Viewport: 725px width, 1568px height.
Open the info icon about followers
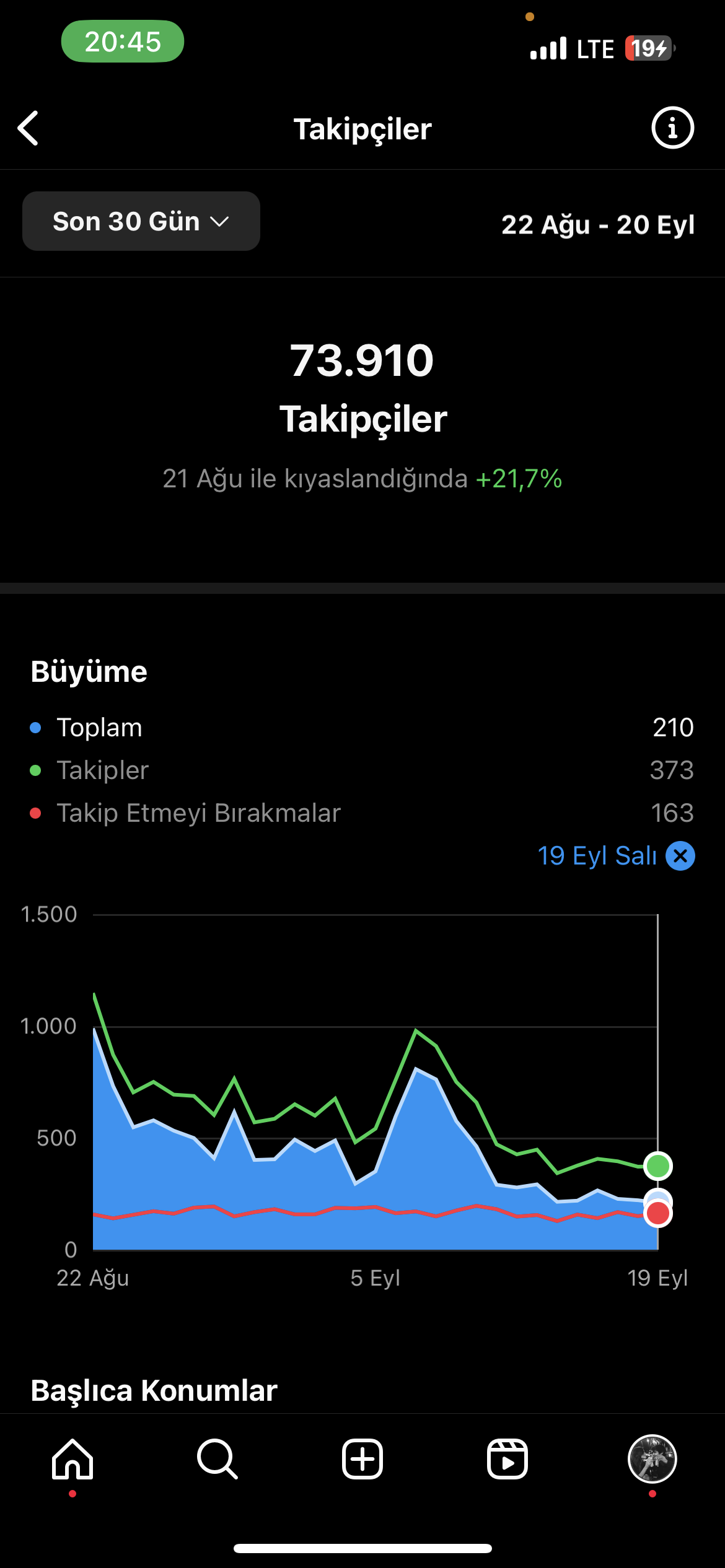(672, 128)
